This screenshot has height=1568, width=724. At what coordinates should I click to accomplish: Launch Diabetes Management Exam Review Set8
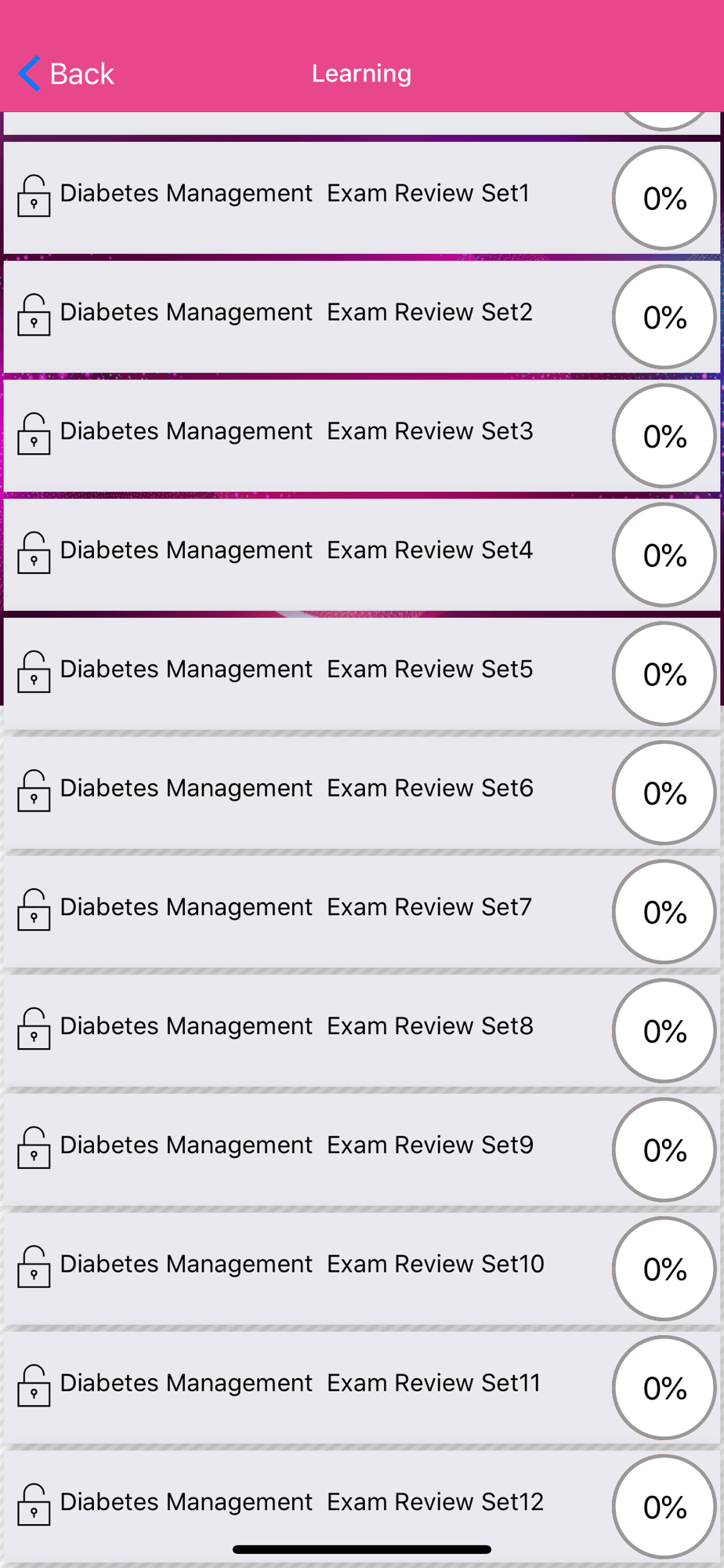point(362,1032)
